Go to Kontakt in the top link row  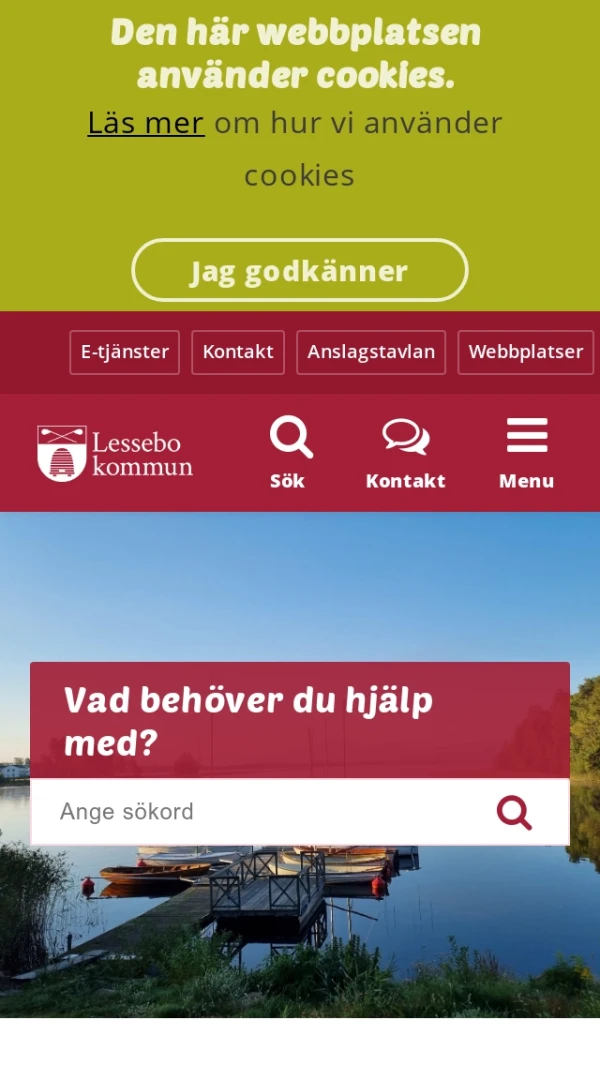[x=238, y=352]
